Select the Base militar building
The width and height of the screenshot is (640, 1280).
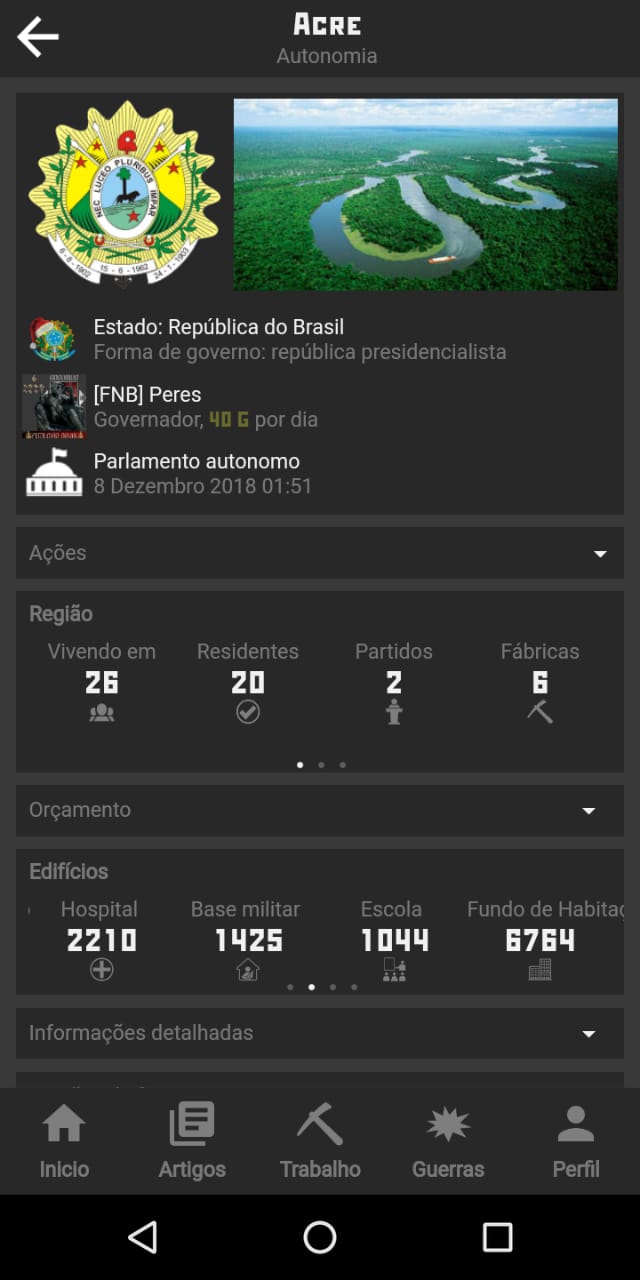tap(246, 939)
